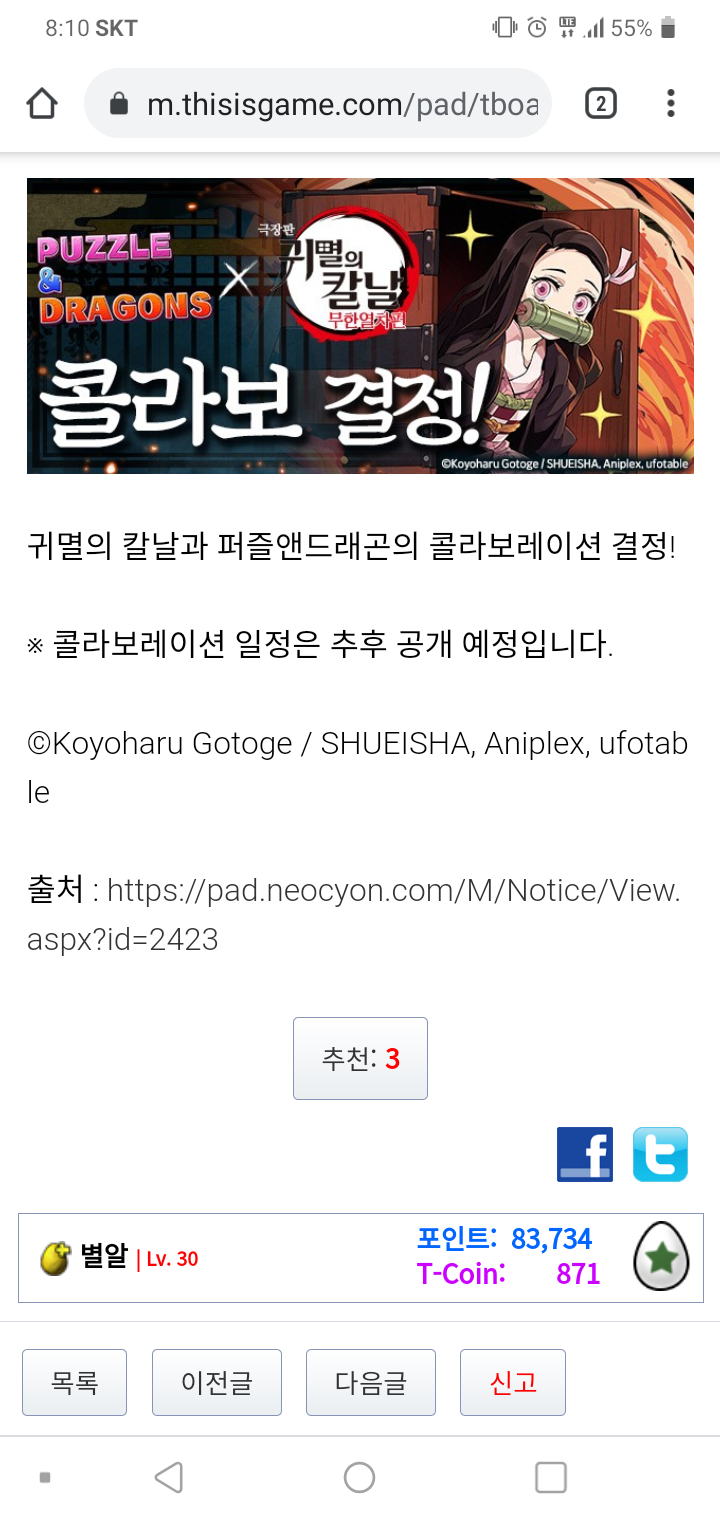Return to the post list via 목록
This screenshot has height=1520, width=720.
(75, 1382)
